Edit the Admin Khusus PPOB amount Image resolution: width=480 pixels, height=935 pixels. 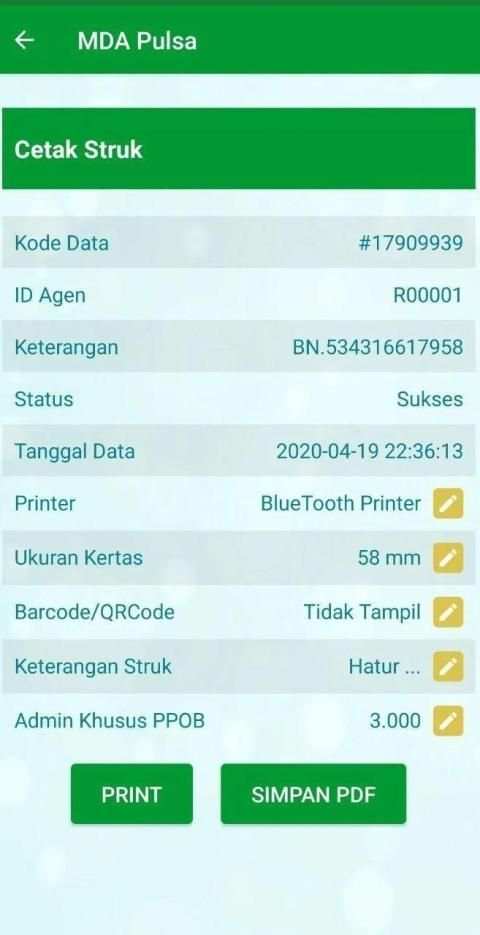(x=448, y=721)
